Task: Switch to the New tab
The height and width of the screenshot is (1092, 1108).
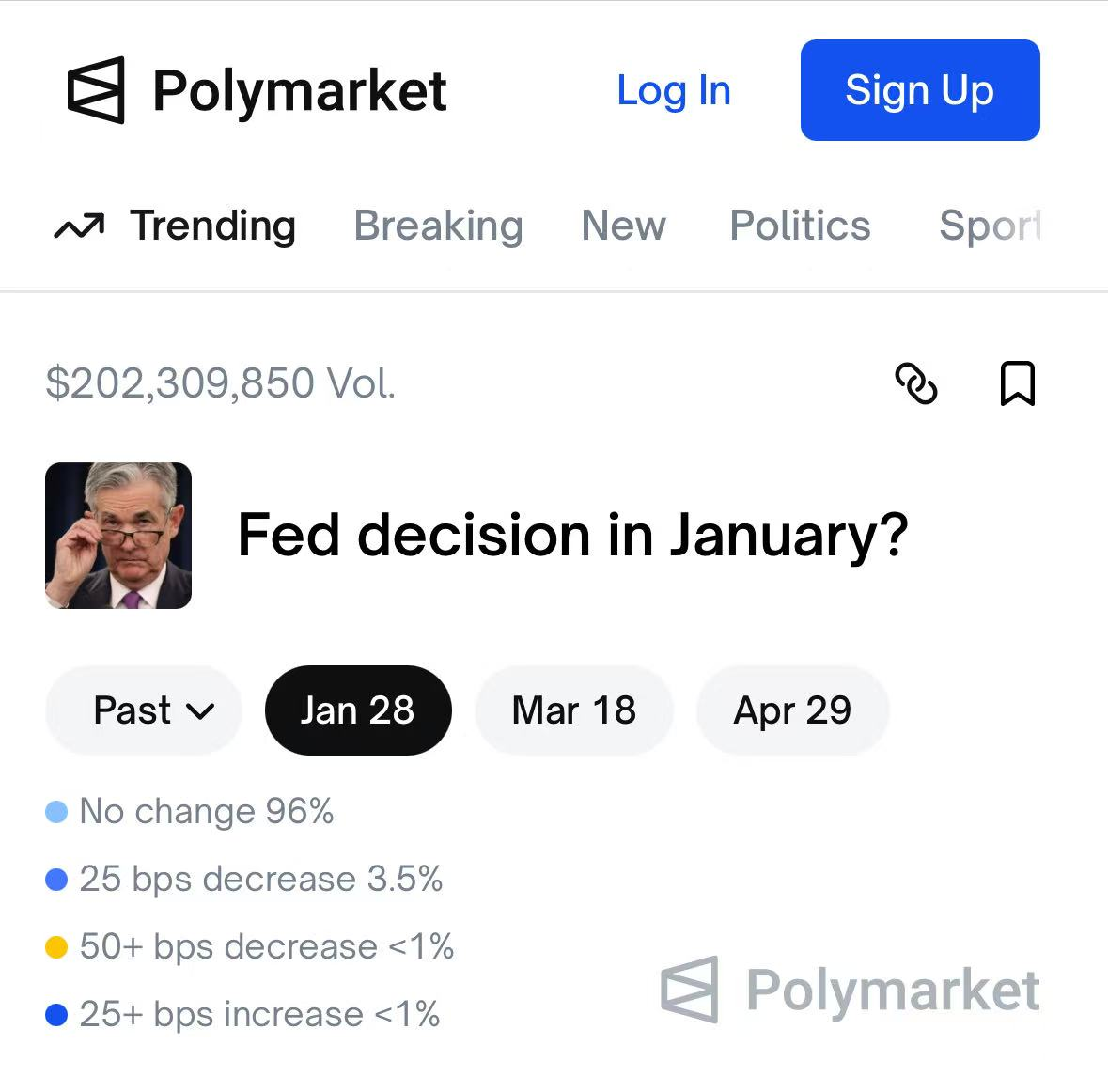Action: (x=623, y=226)
